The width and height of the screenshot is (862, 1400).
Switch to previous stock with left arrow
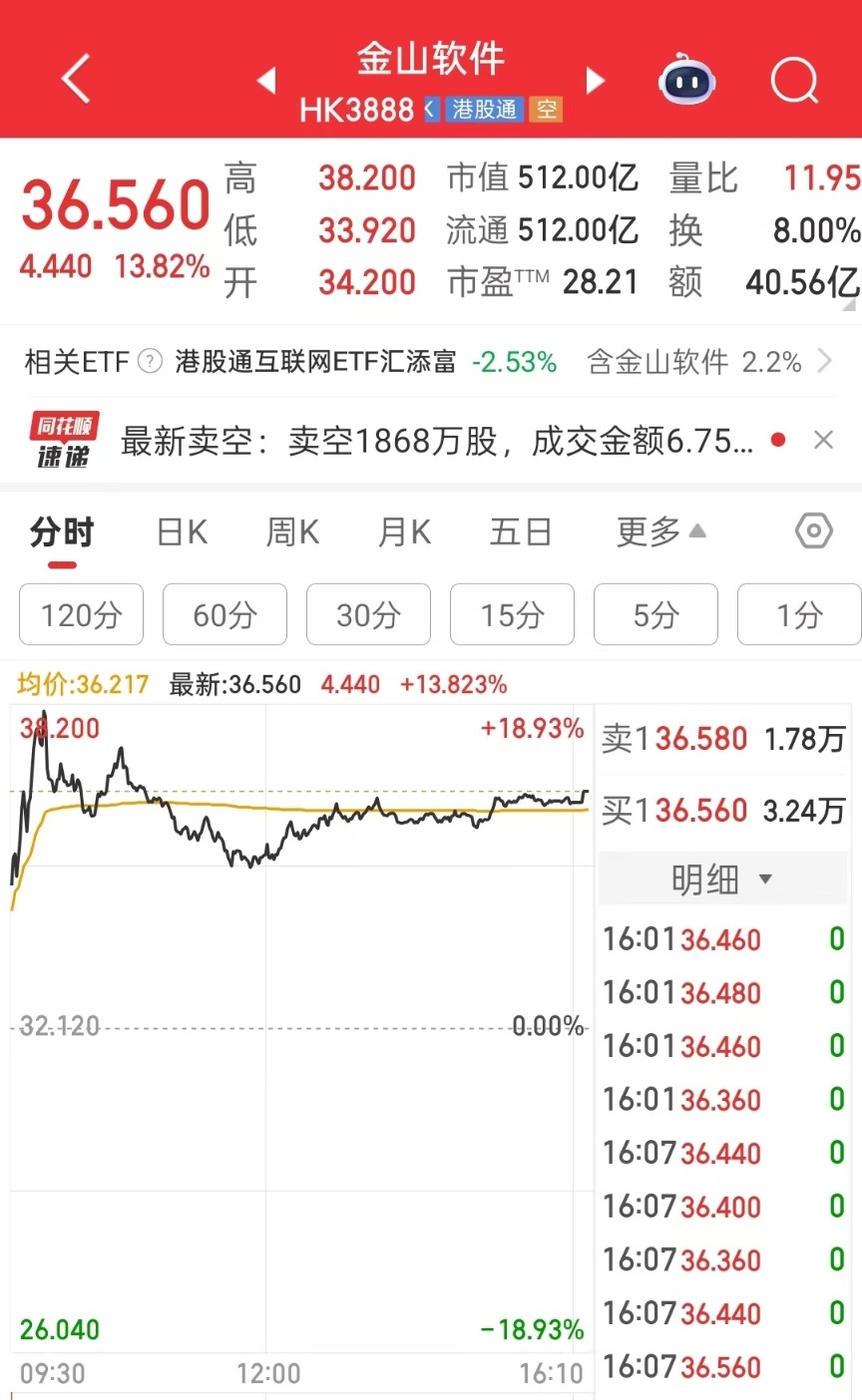(x=265, y=82)
